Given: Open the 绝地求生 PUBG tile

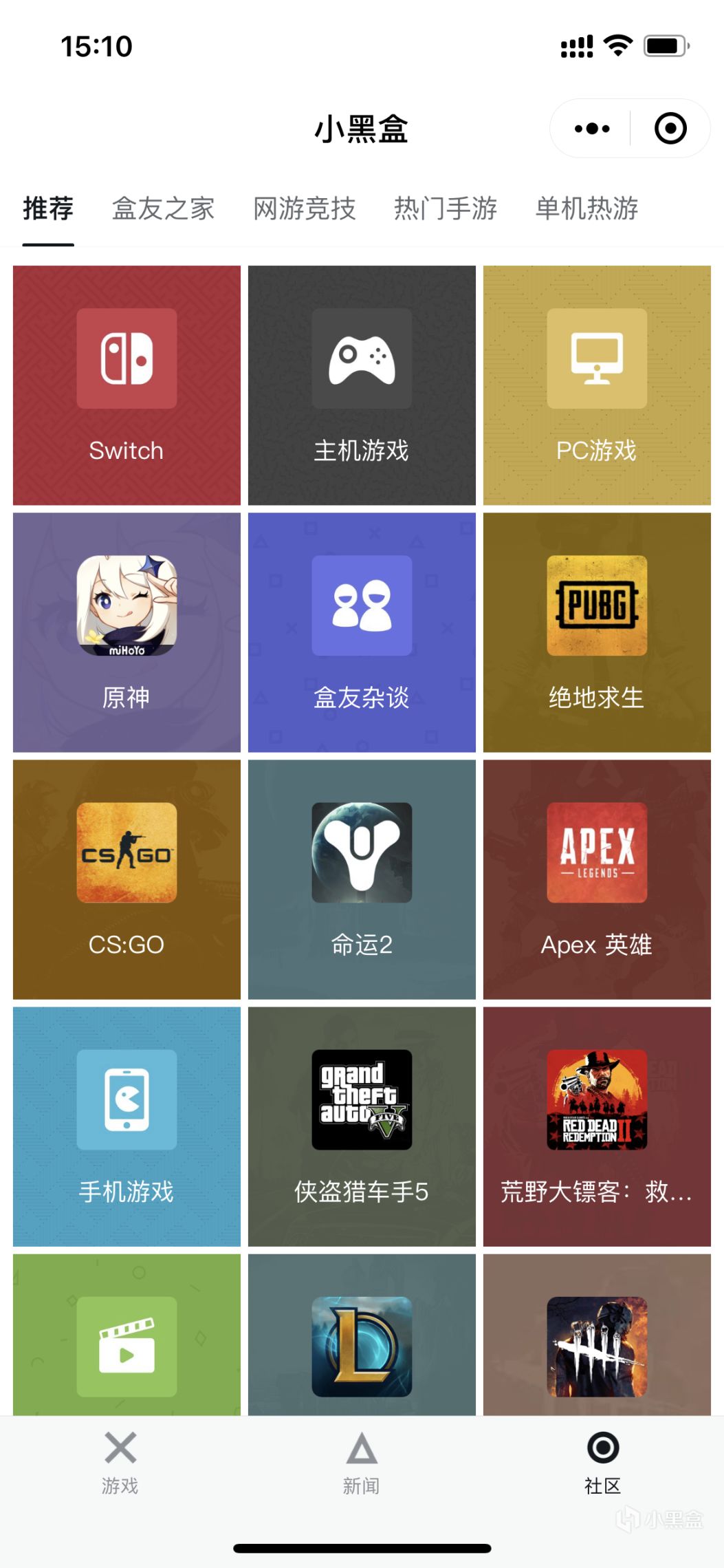Looking at the screenshot, I should pos(597,632).
